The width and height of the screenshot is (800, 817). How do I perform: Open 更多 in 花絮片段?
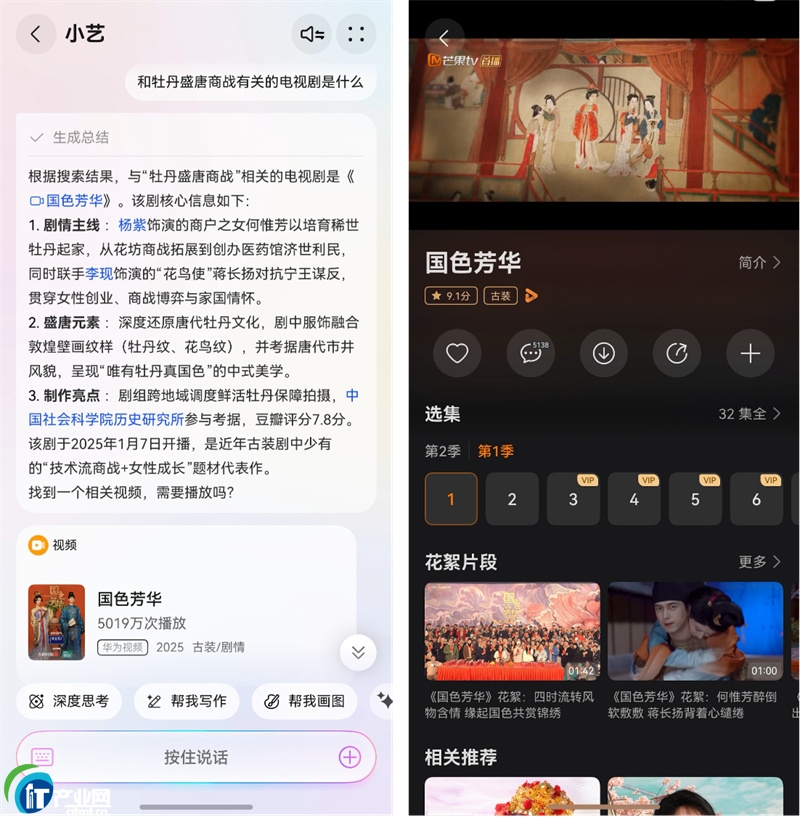[x=759, y=561]
